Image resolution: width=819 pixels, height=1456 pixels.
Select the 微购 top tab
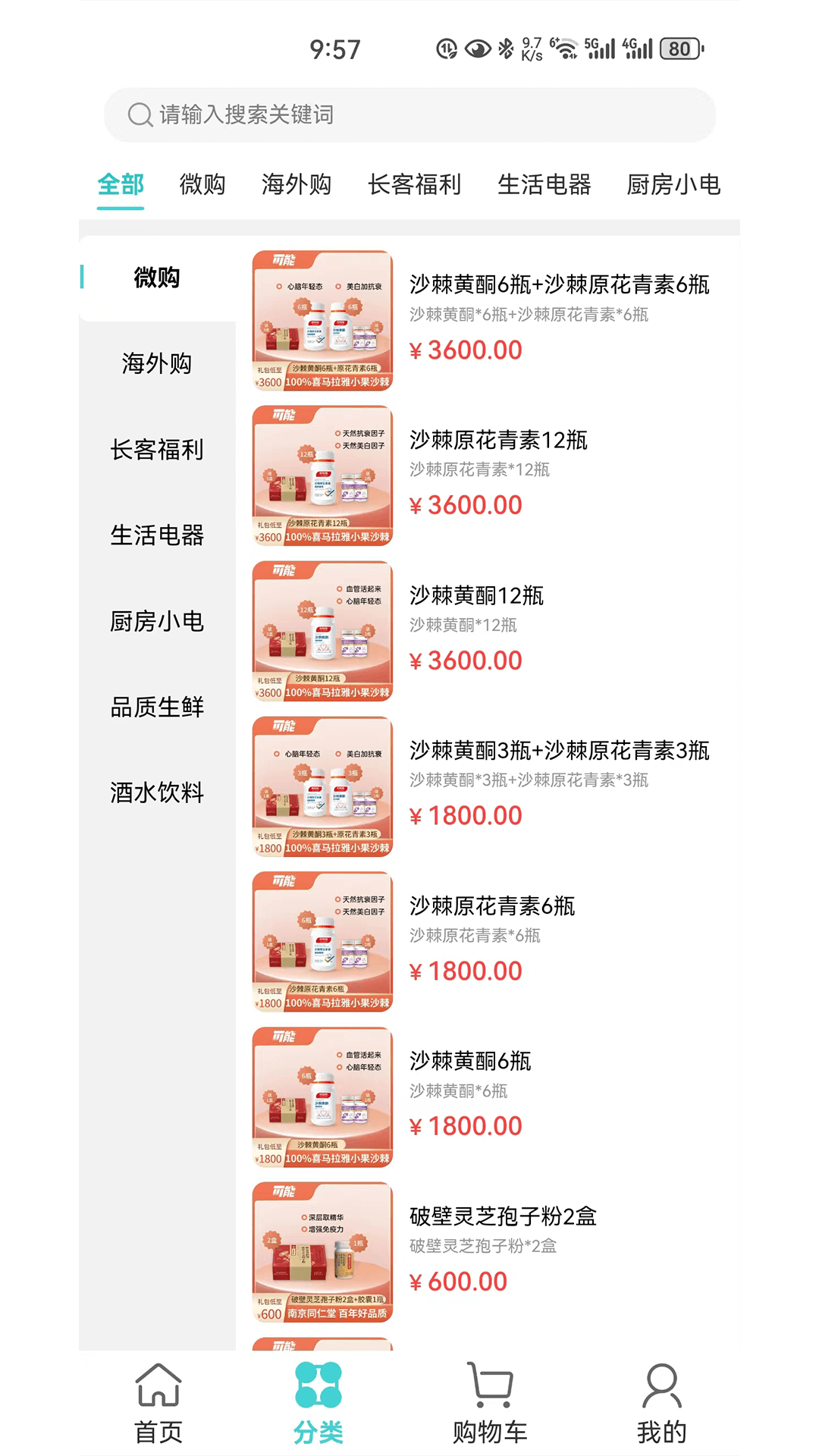click(202, 184)
